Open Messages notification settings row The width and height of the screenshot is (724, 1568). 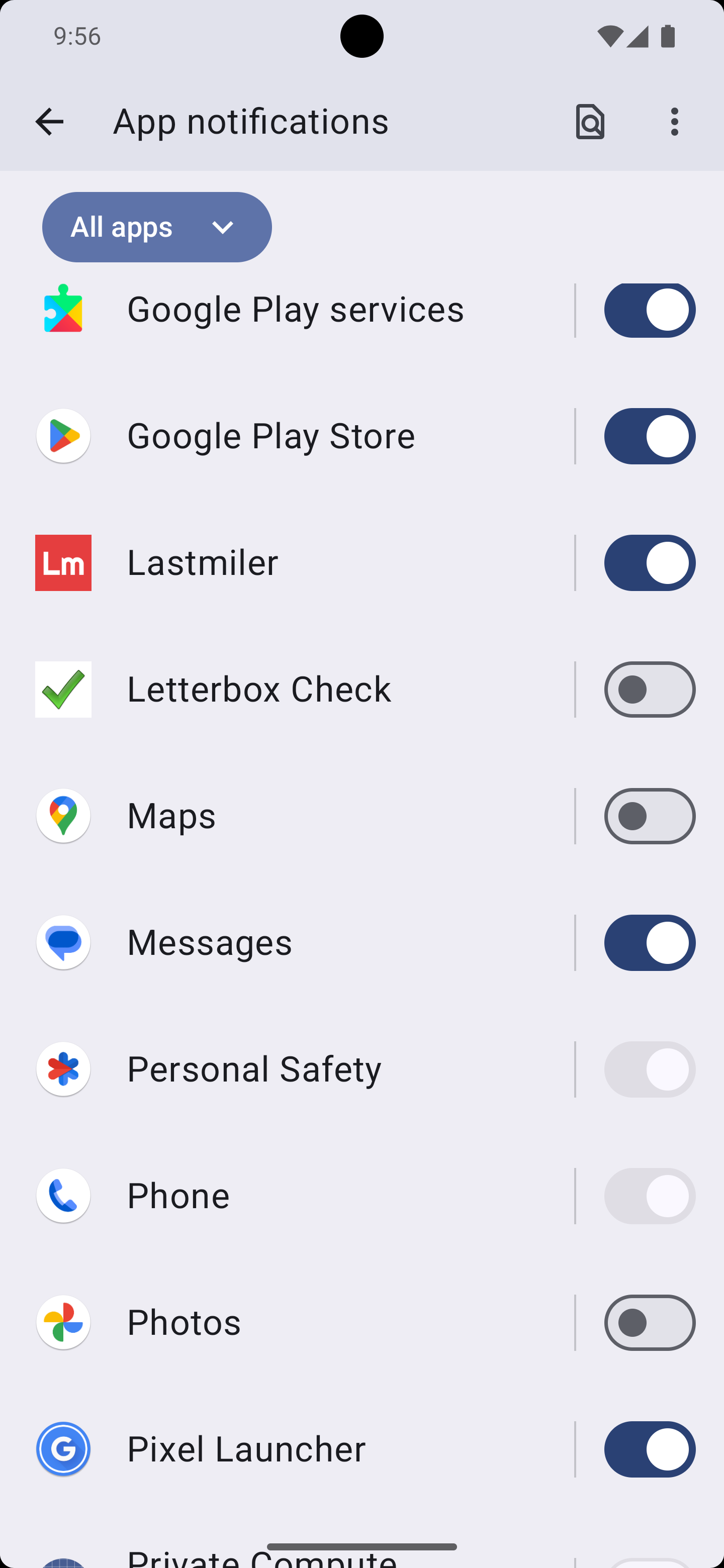[286, 943]
